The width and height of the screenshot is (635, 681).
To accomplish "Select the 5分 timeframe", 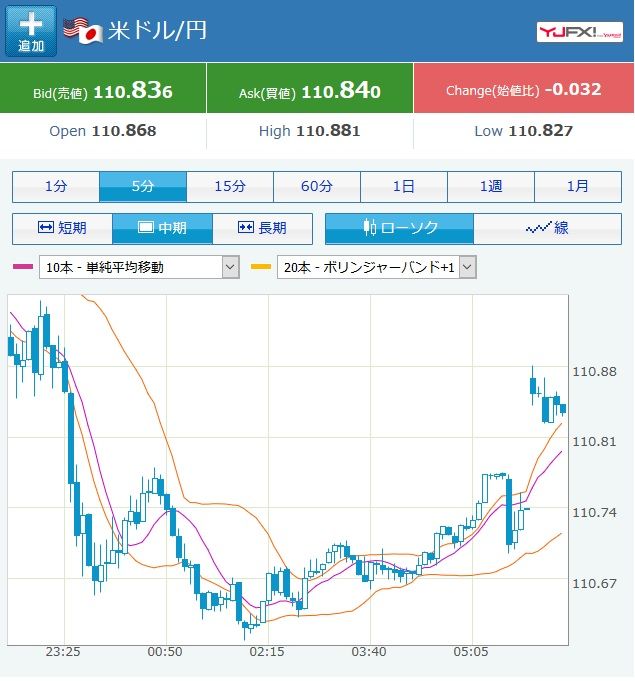I will 143,187.
